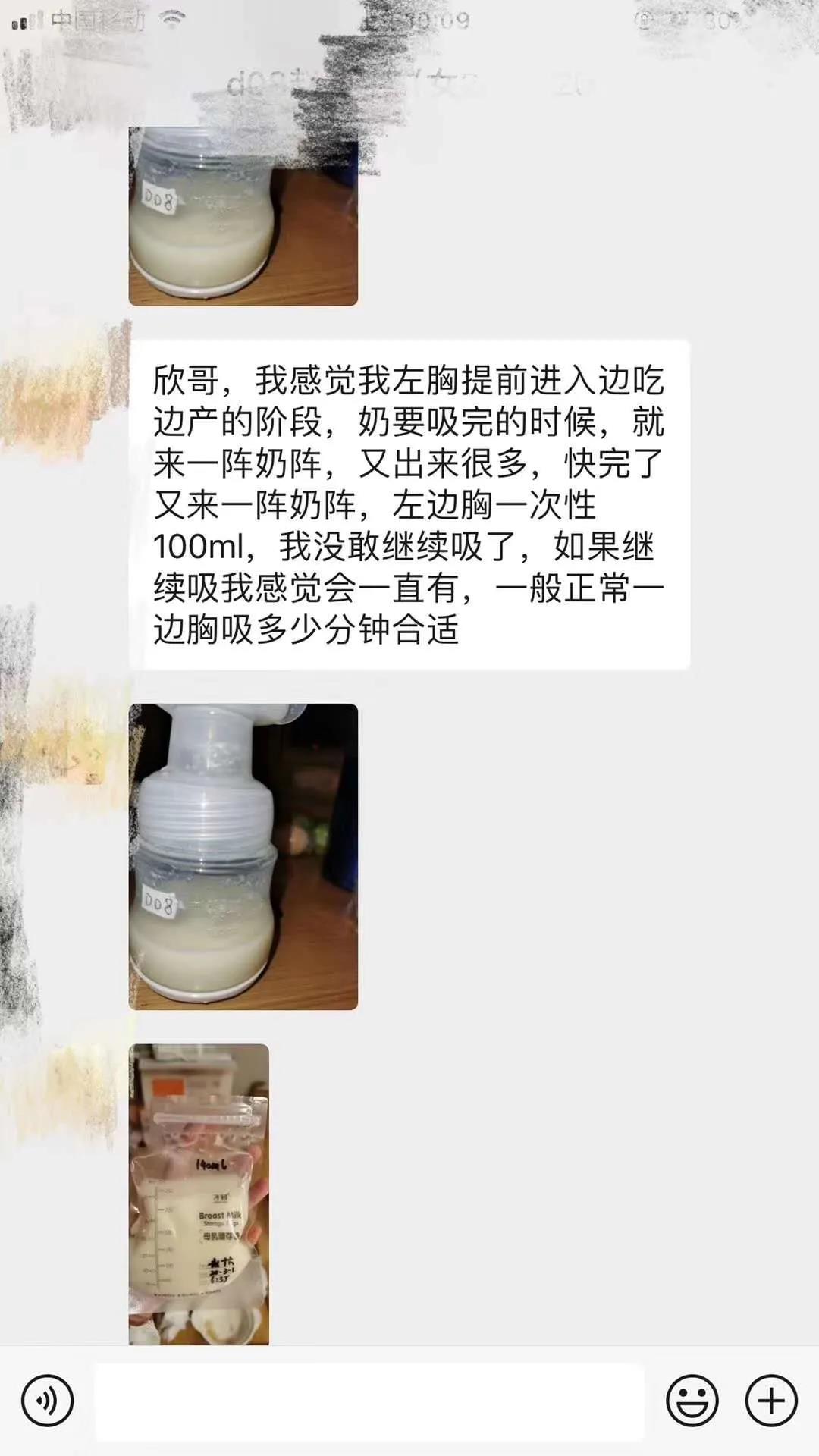Open the bottle photo above the long message

(x=243, y=217)
